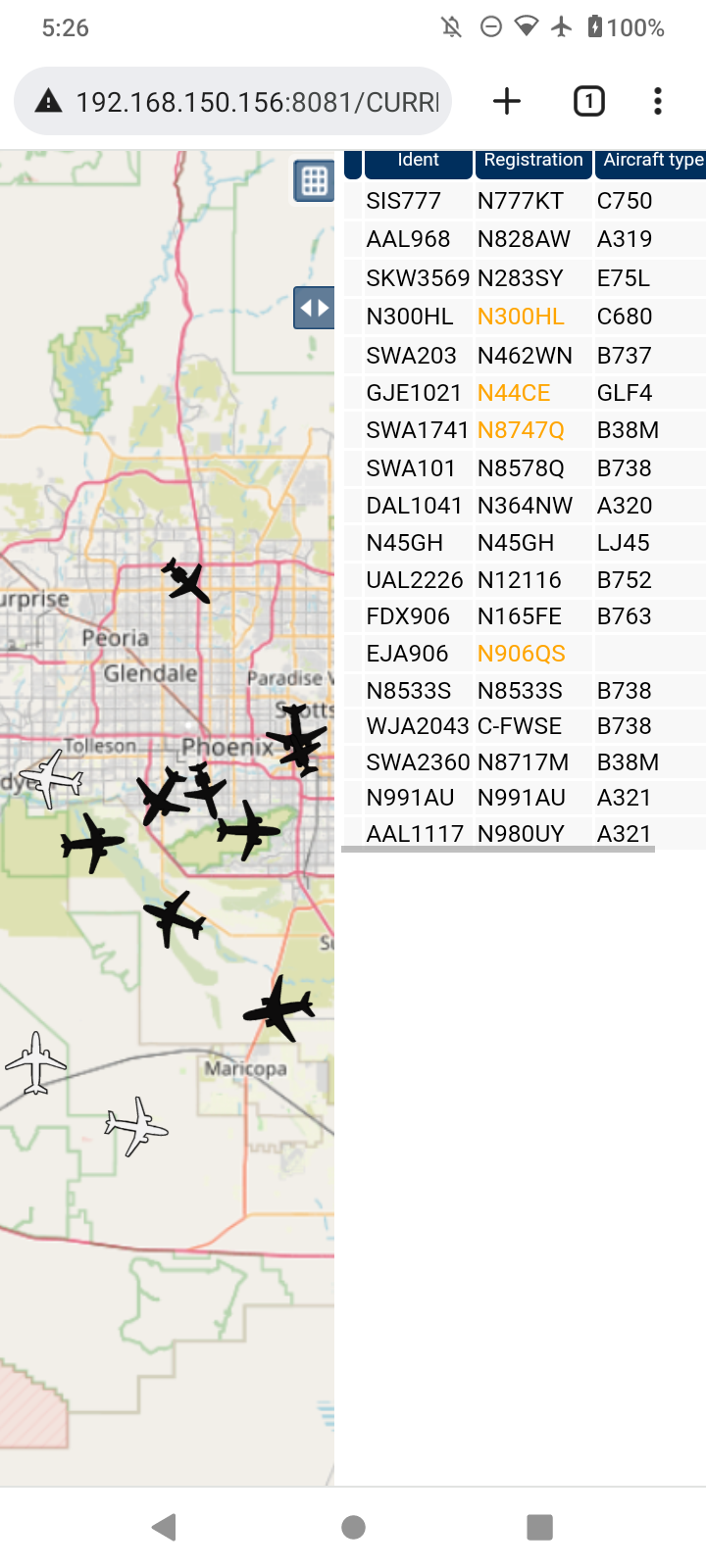This screenshot has height=1568, width=706.
Task: Toggle map width with the arrows button
Action: pos(314,308)
